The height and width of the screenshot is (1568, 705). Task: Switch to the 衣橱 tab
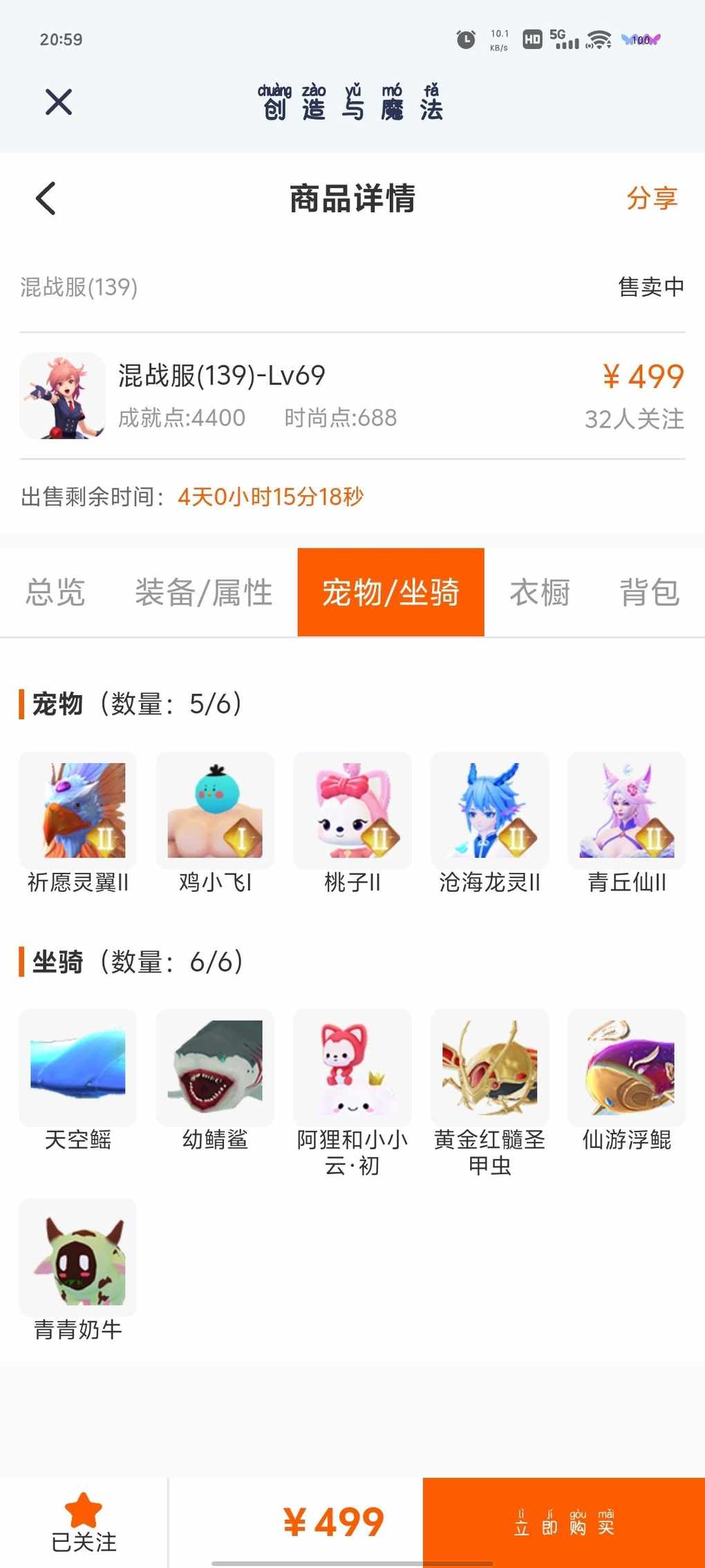pyautogui.click(x=540, y=593)
